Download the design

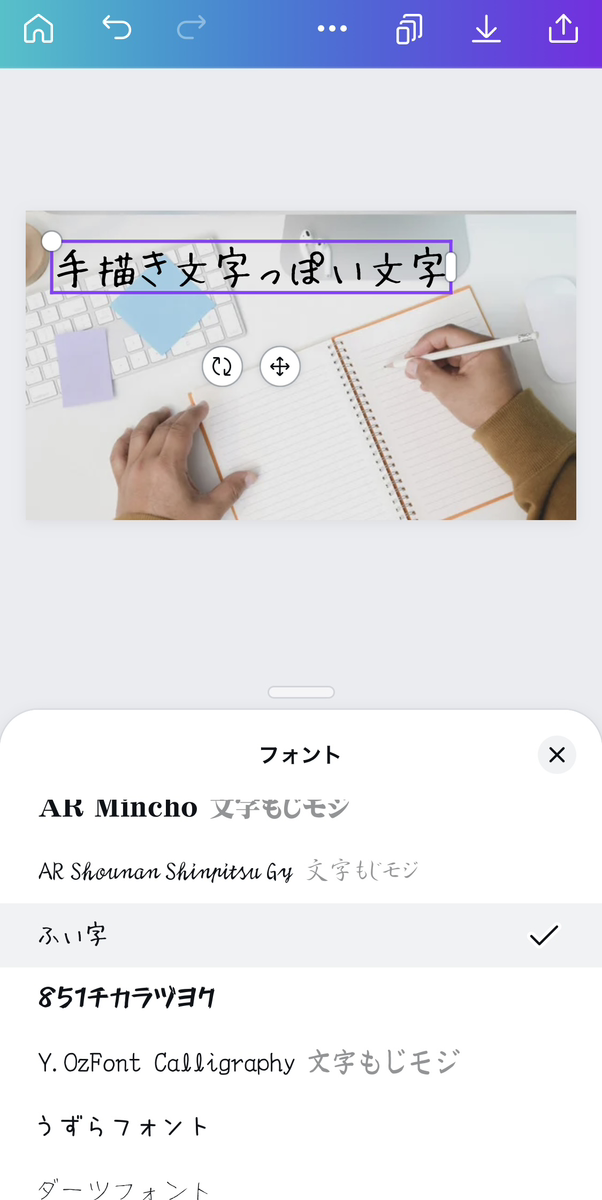[486, 30]
